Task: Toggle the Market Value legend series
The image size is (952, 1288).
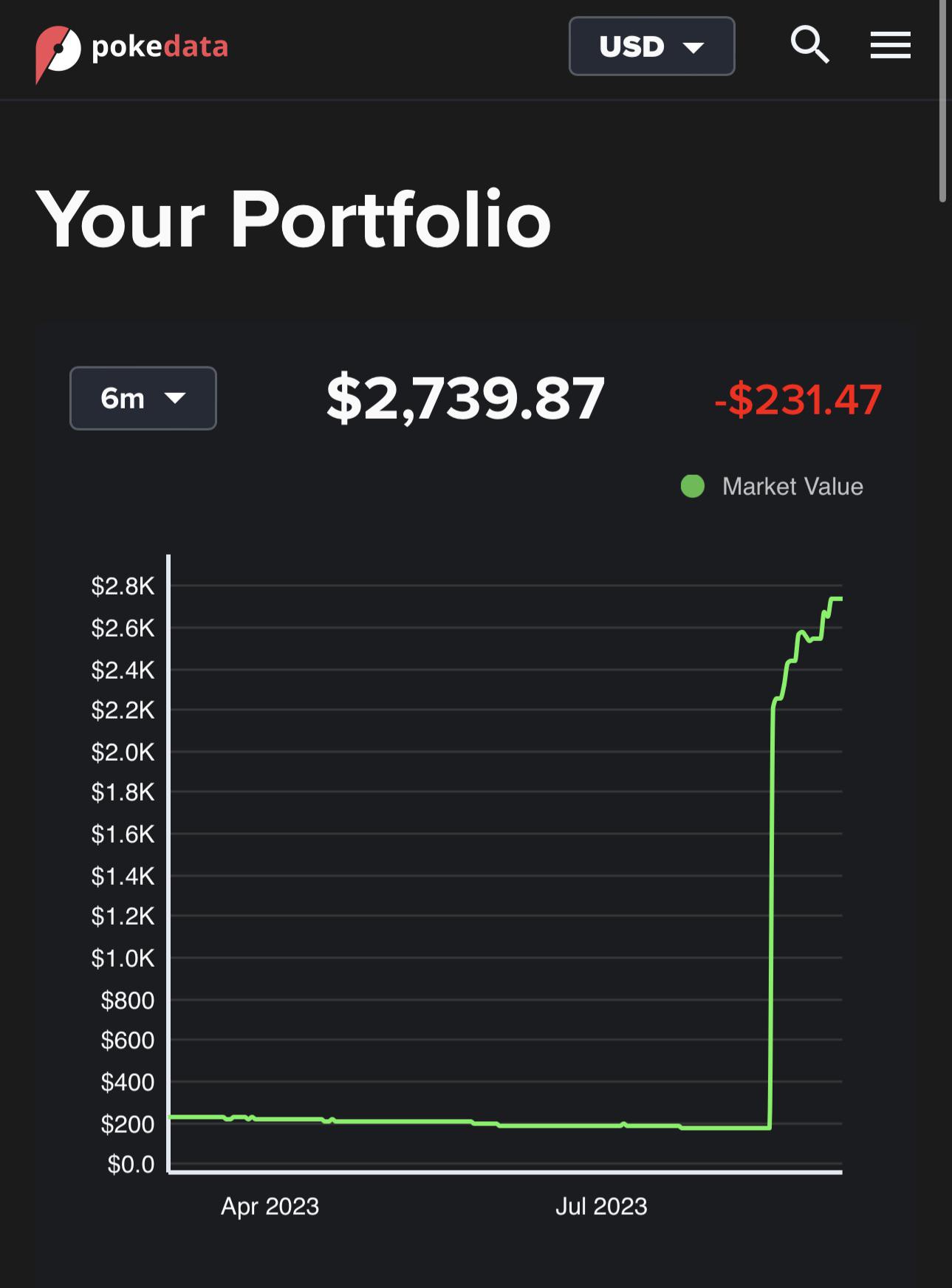Action: pyautogui.click(x=772, y=487)
